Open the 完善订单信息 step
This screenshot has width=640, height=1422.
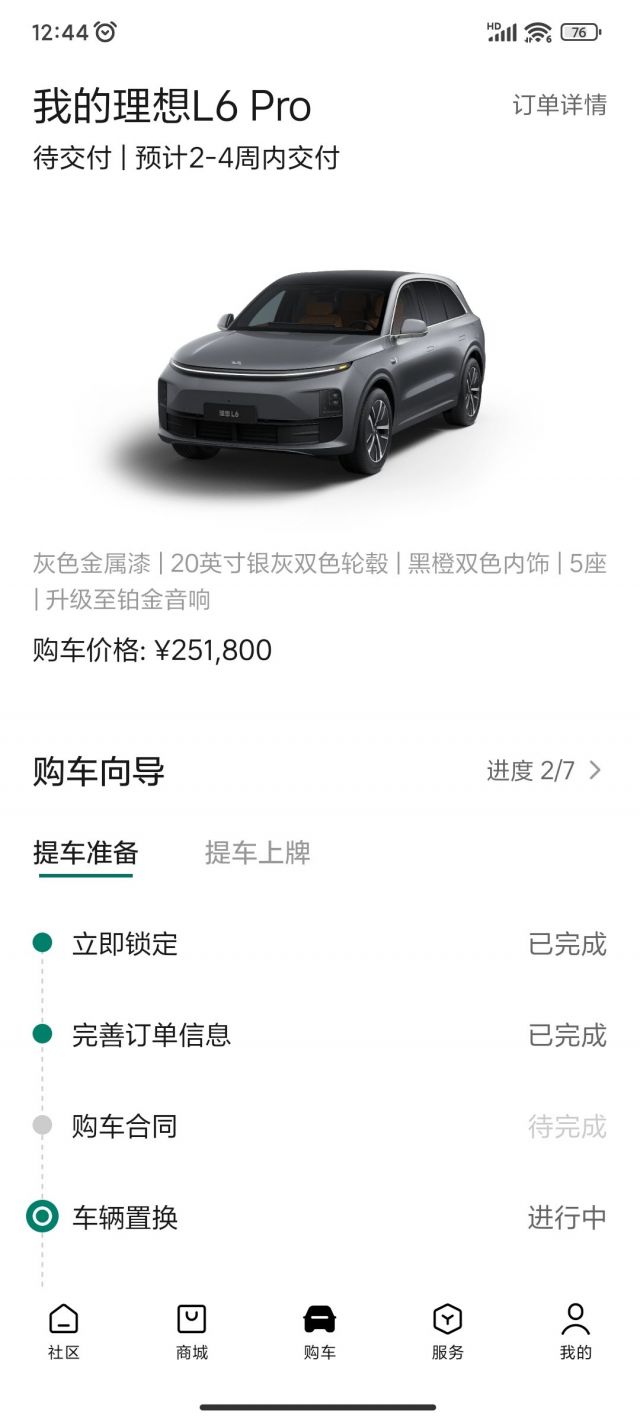point(151,1035)
